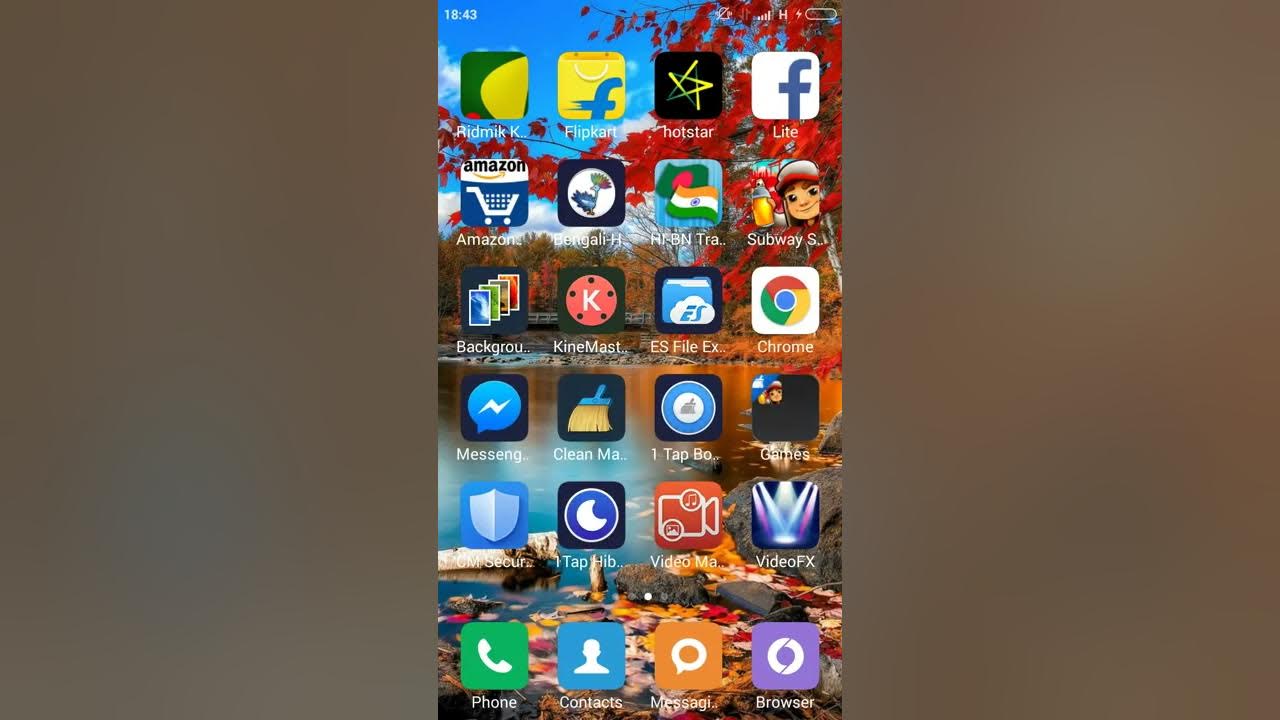Open Messenger app
This screenshot has height=720, width=1280.
point(494,408)
